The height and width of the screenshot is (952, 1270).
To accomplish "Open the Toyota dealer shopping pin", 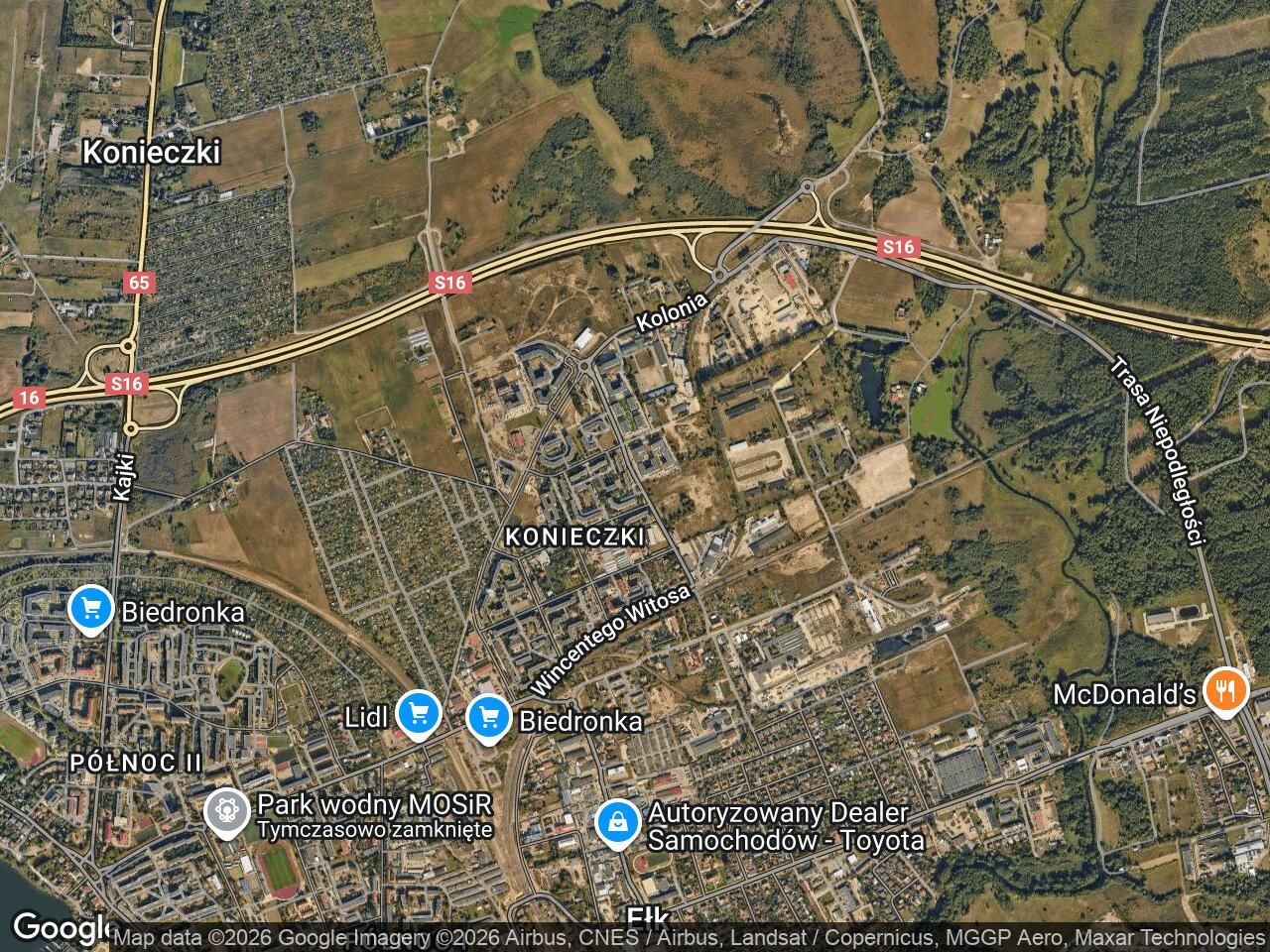I will (618, 822).
